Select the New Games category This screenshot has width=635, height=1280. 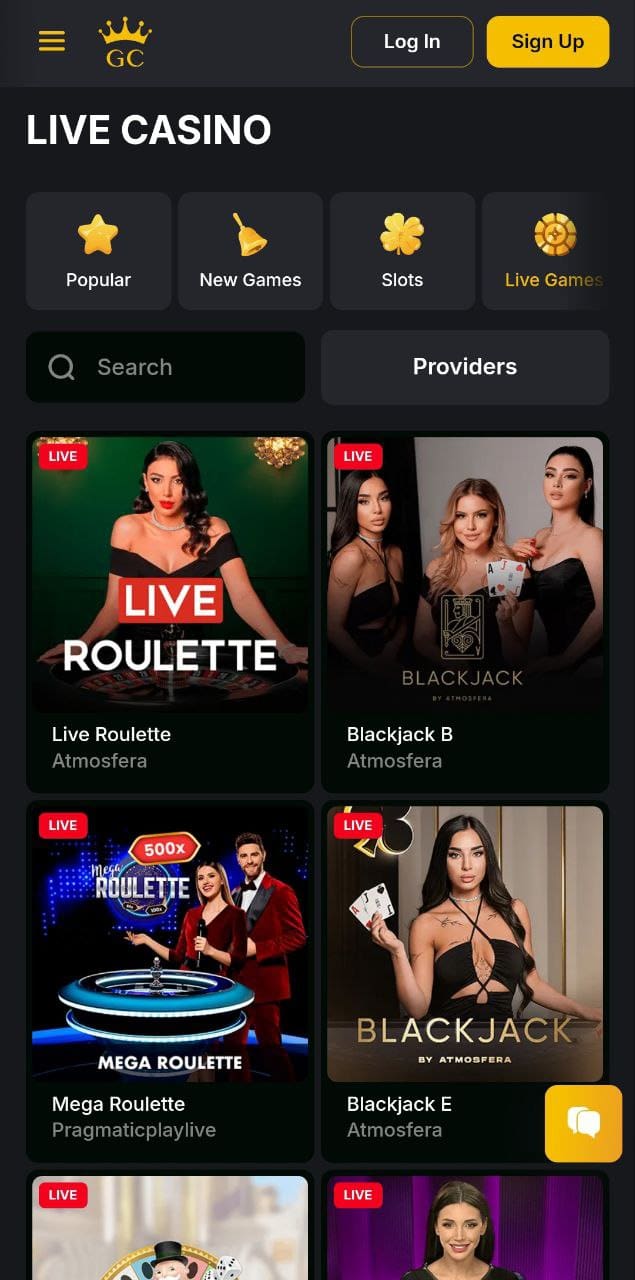tap(250, 251)
